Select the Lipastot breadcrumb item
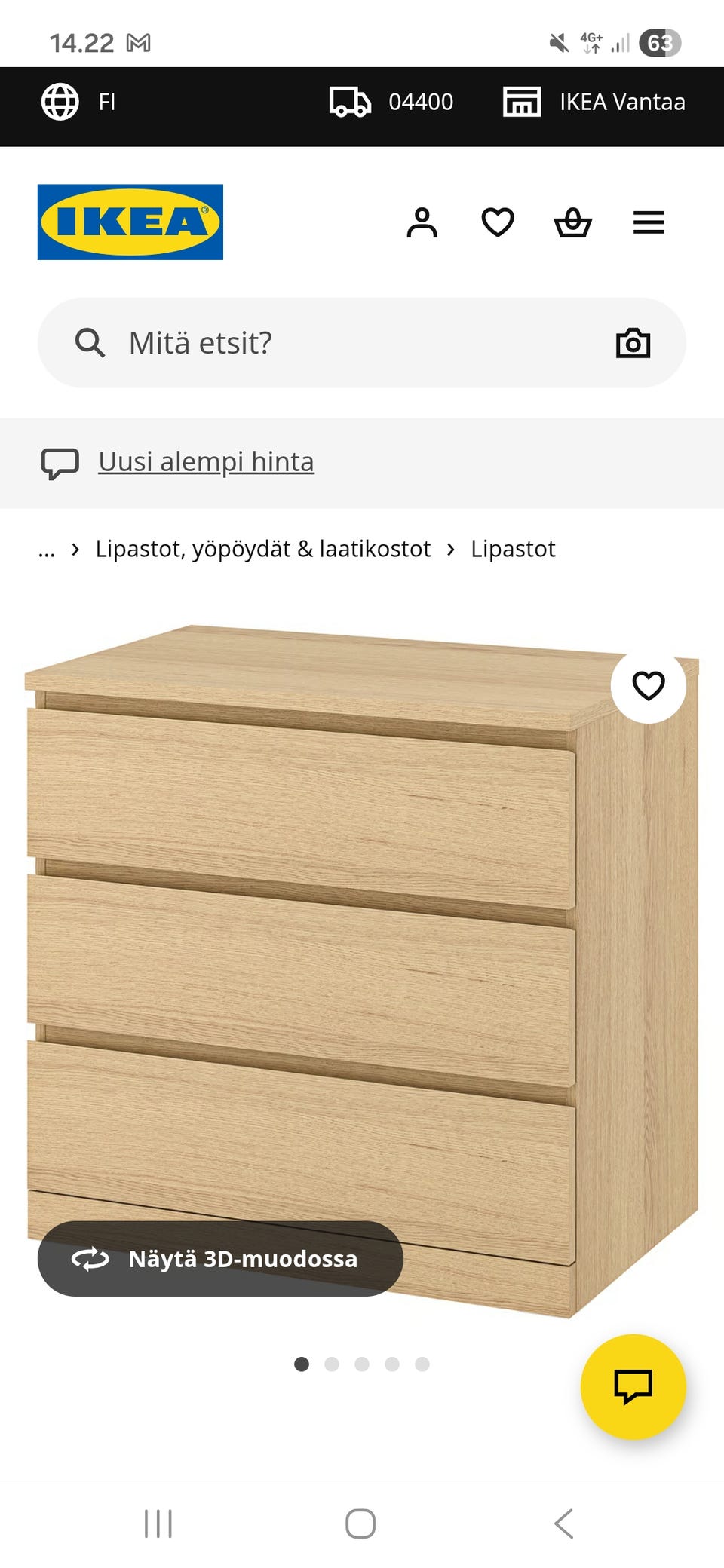724x1568 pixels. [513, 549]
